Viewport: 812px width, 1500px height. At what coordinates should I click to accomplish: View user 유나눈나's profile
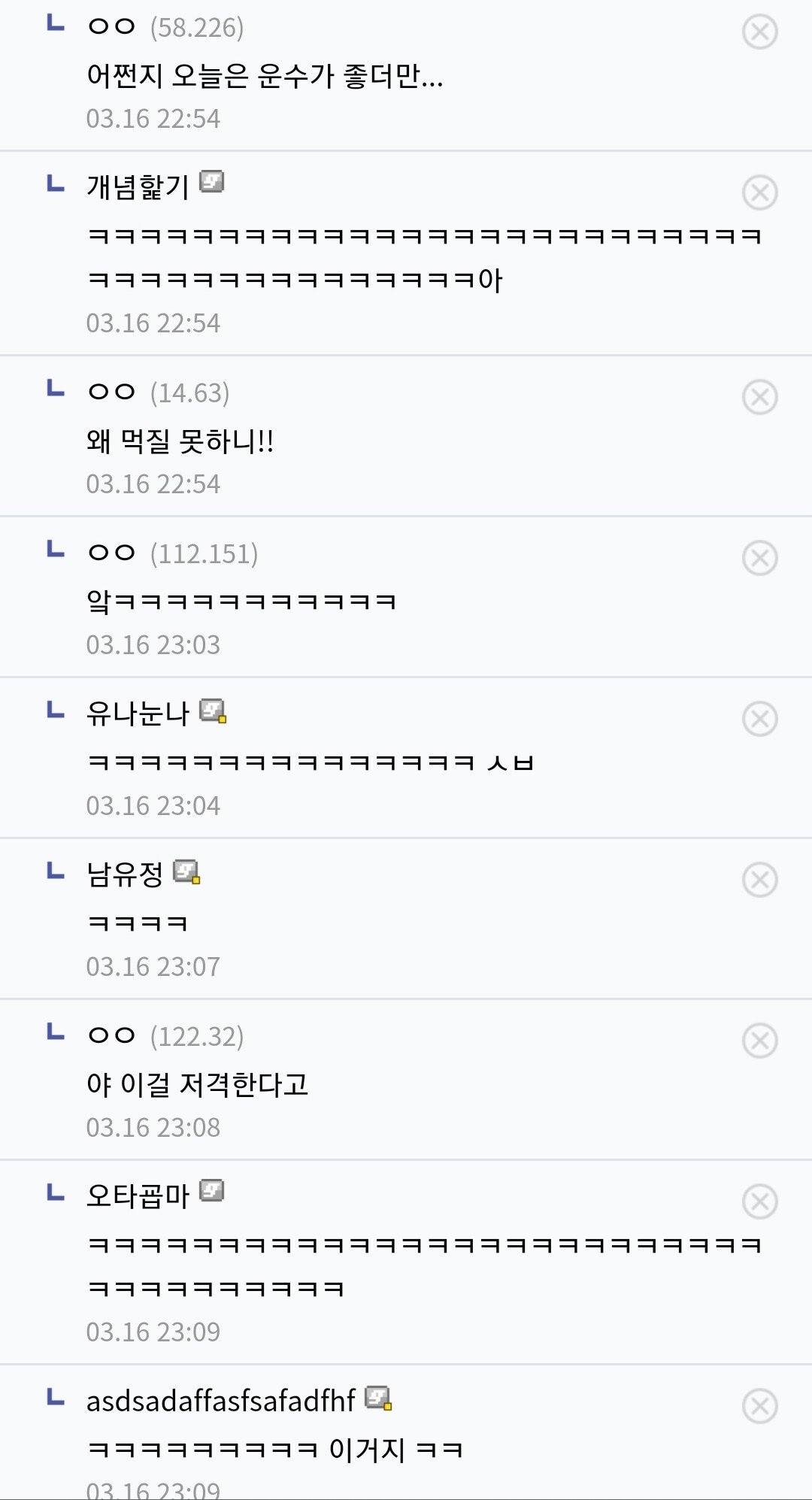pyautogui.click(x=138, y=713)
